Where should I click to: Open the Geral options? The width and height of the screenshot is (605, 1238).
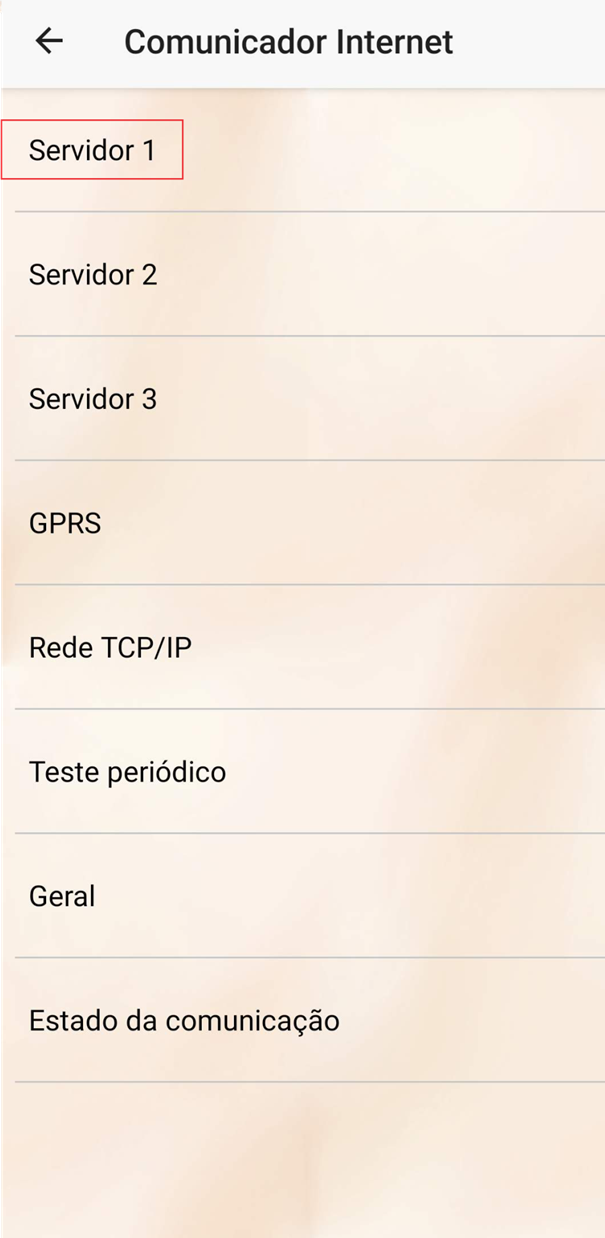point(302,895)
